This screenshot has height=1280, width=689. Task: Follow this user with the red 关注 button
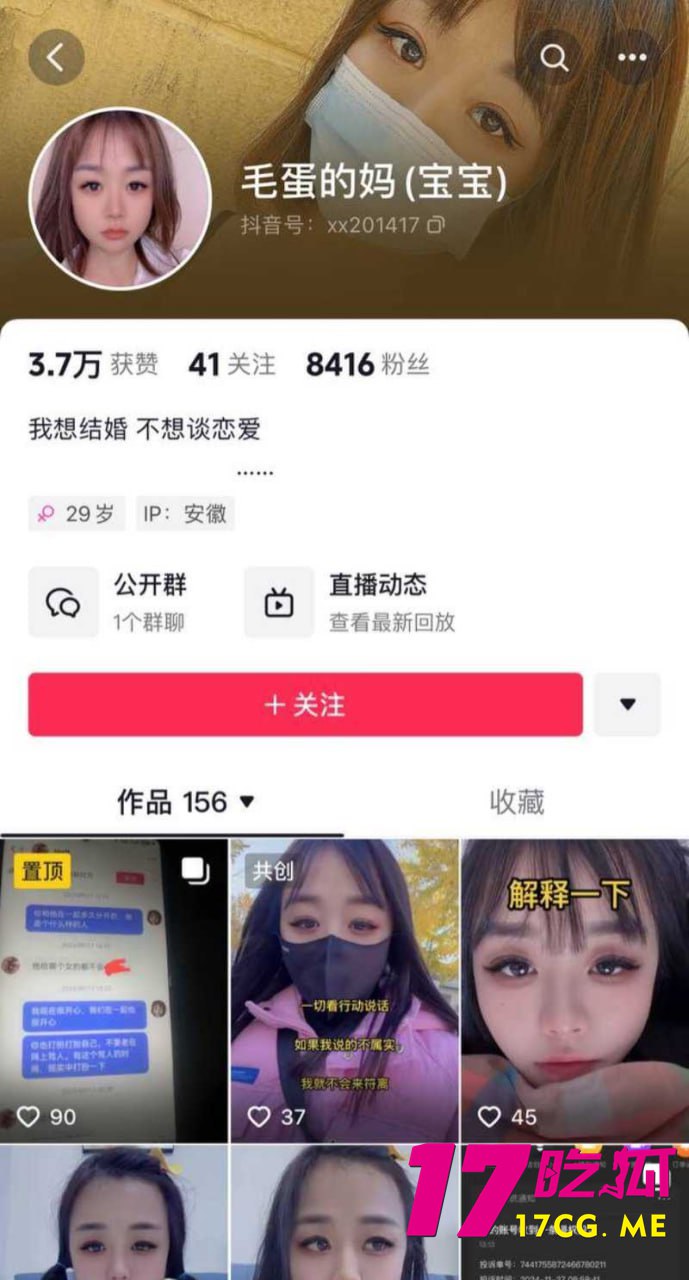tap(305, 705)
